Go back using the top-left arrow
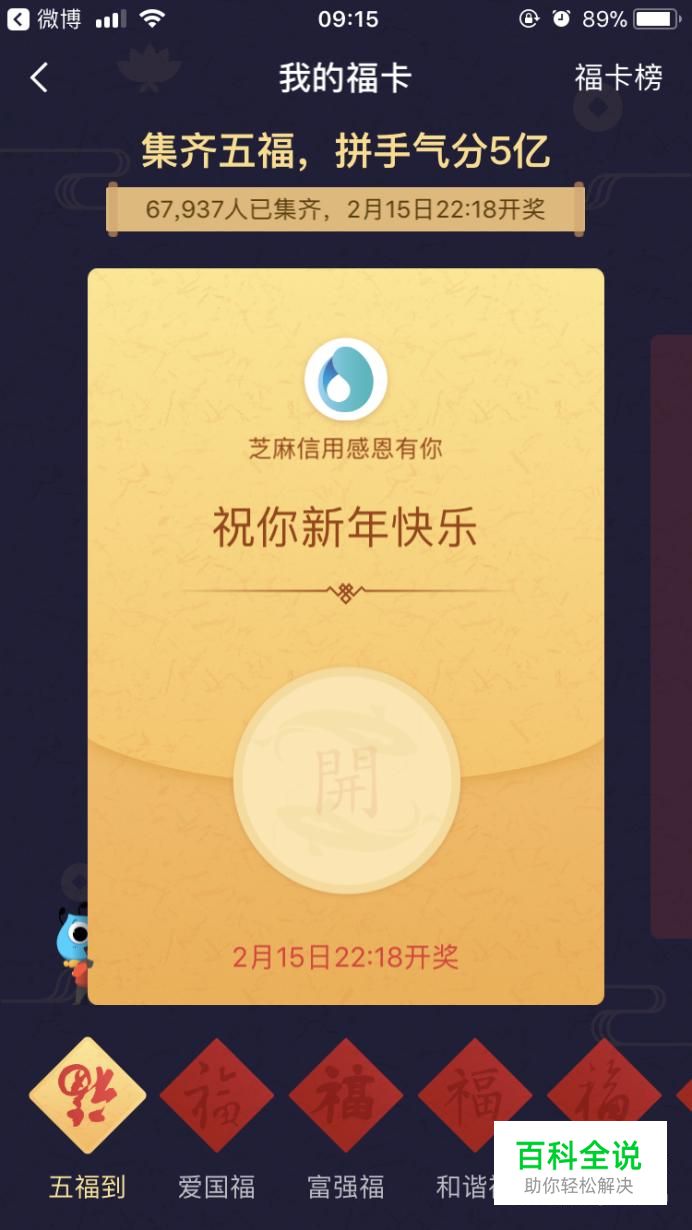The height and width of the screenshot is (1230, 692). 39,78
